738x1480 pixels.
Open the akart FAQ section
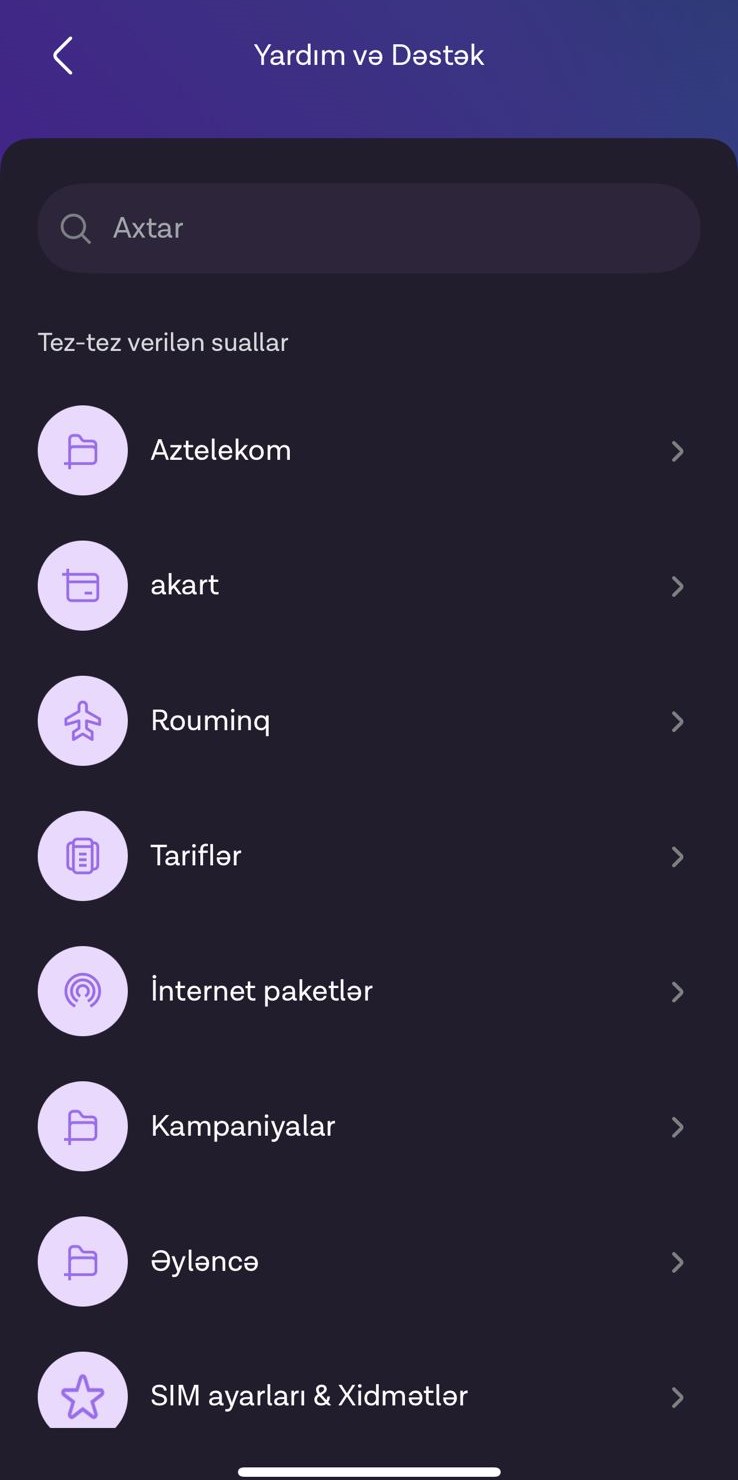(368, 585)
